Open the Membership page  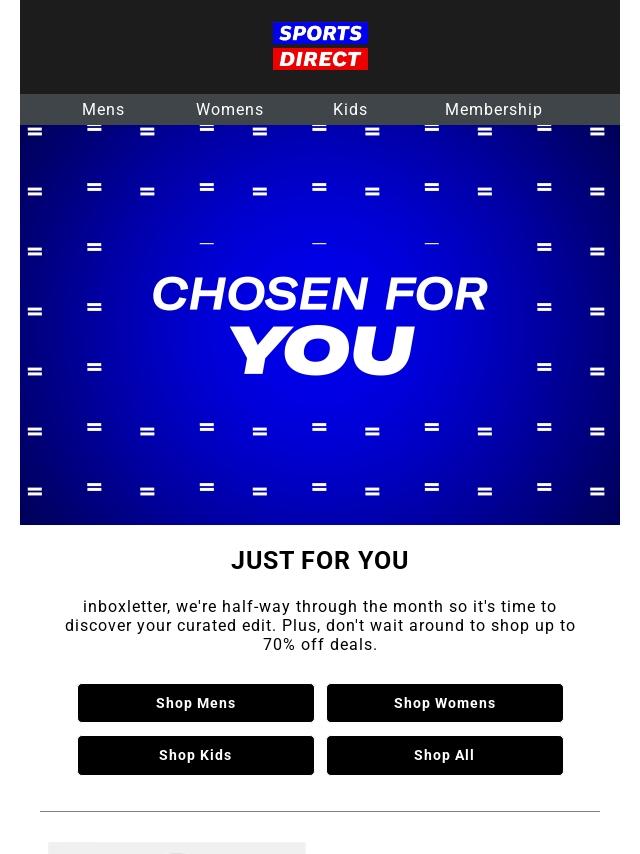coord(493,110)
